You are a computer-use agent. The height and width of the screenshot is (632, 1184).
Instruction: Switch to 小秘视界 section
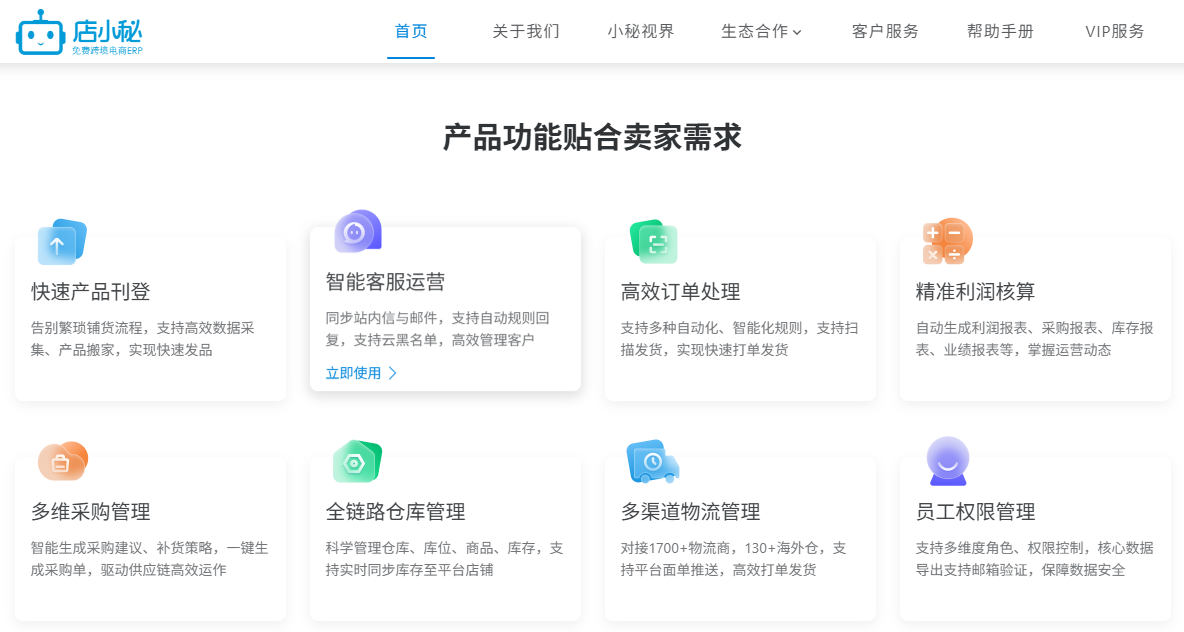point(641,31)
